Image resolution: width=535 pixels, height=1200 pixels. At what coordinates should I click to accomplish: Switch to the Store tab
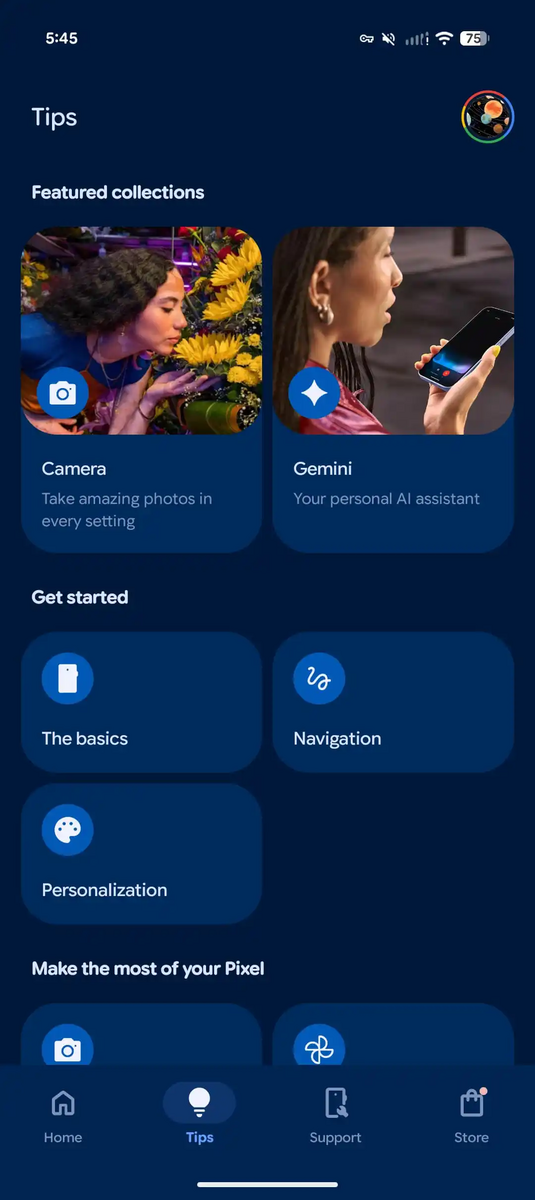[x=471, y=1115]
